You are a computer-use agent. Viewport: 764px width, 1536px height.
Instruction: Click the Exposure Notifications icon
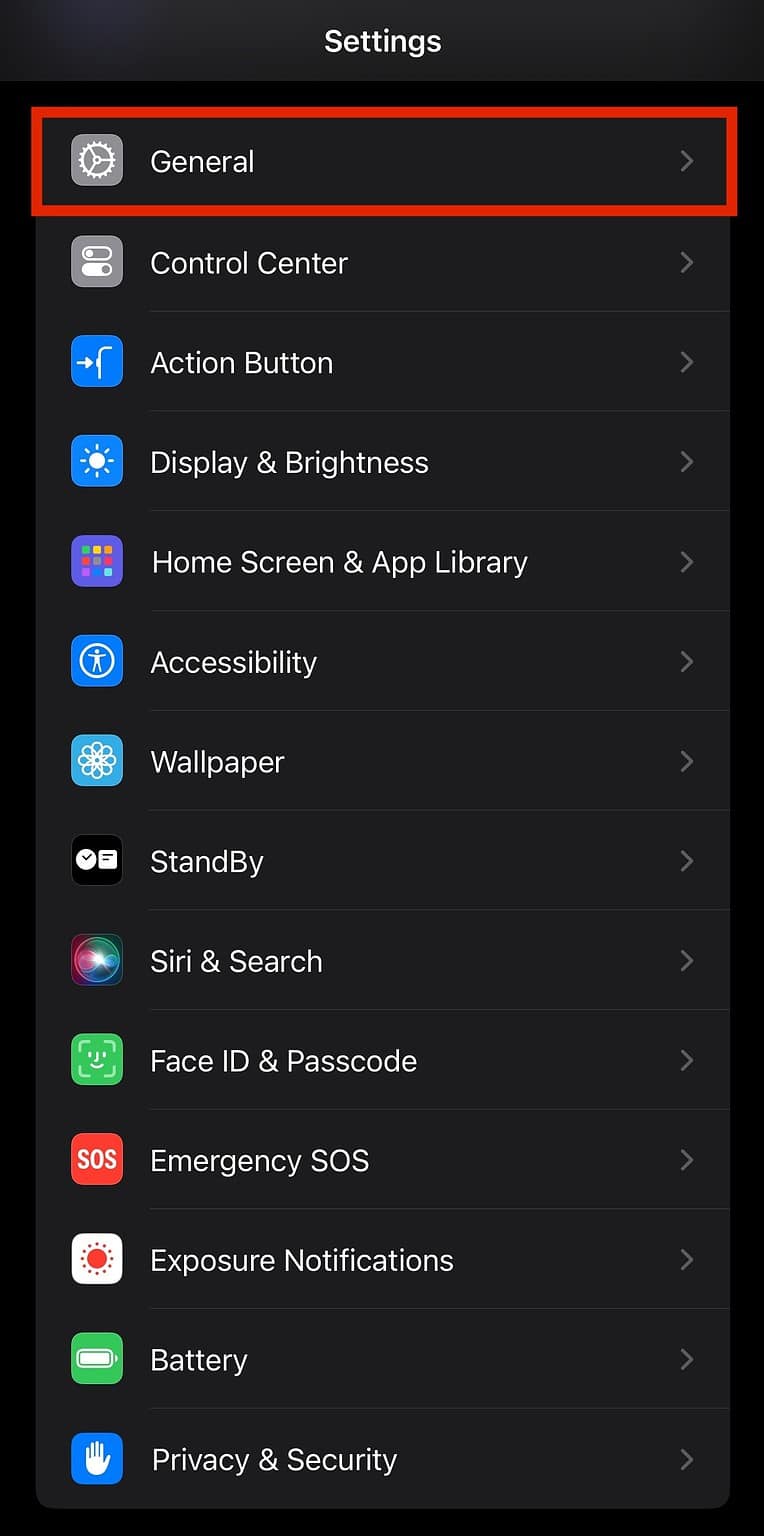point(97,1259)
